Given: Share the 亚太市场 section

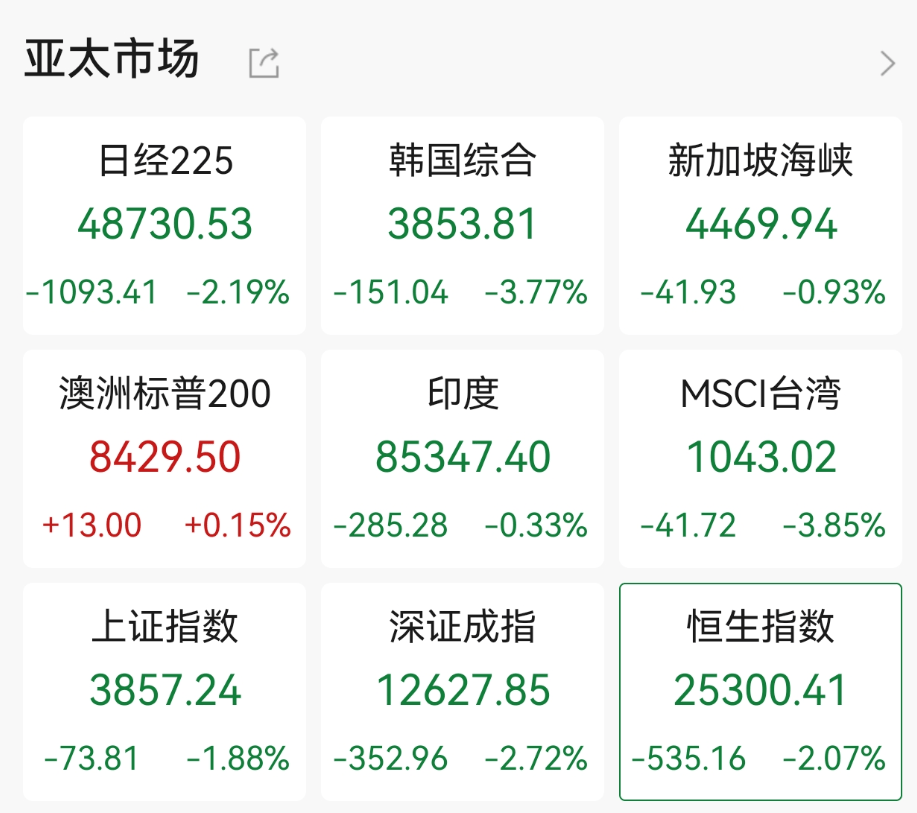Looking at the screenshot, I should point(264,63).
